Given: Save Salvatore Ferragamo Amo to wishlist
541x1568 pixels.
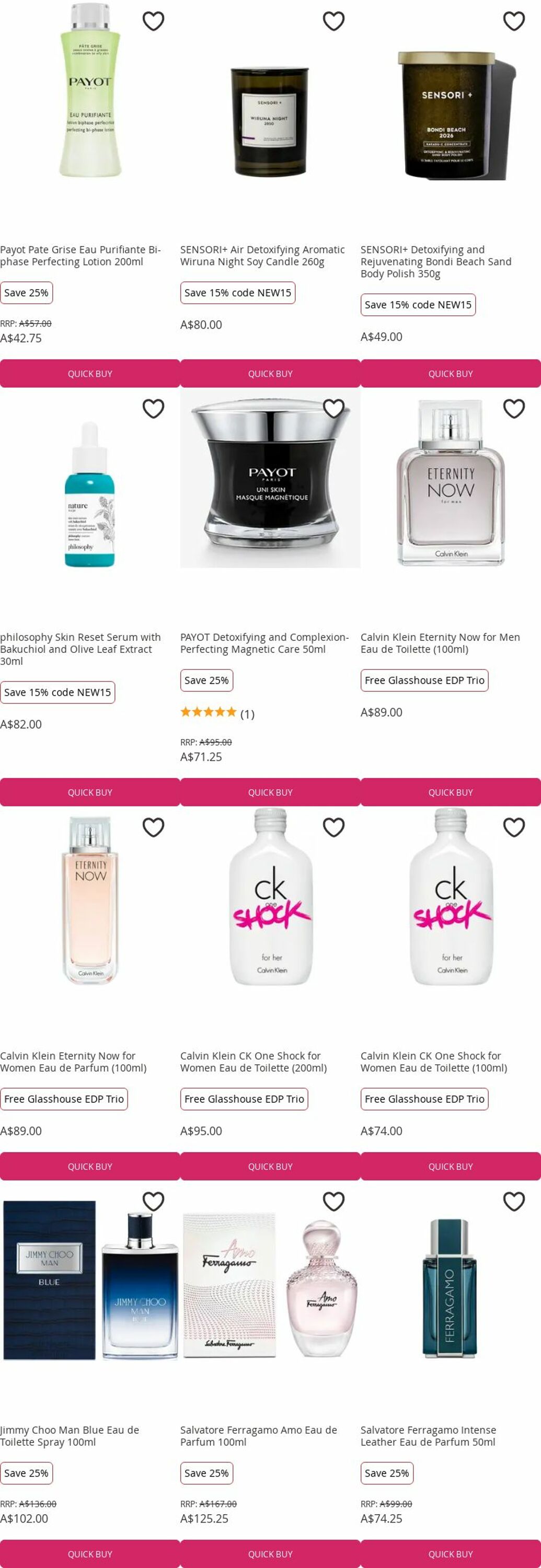Looking at the screenshot, I should point(333,1201).
